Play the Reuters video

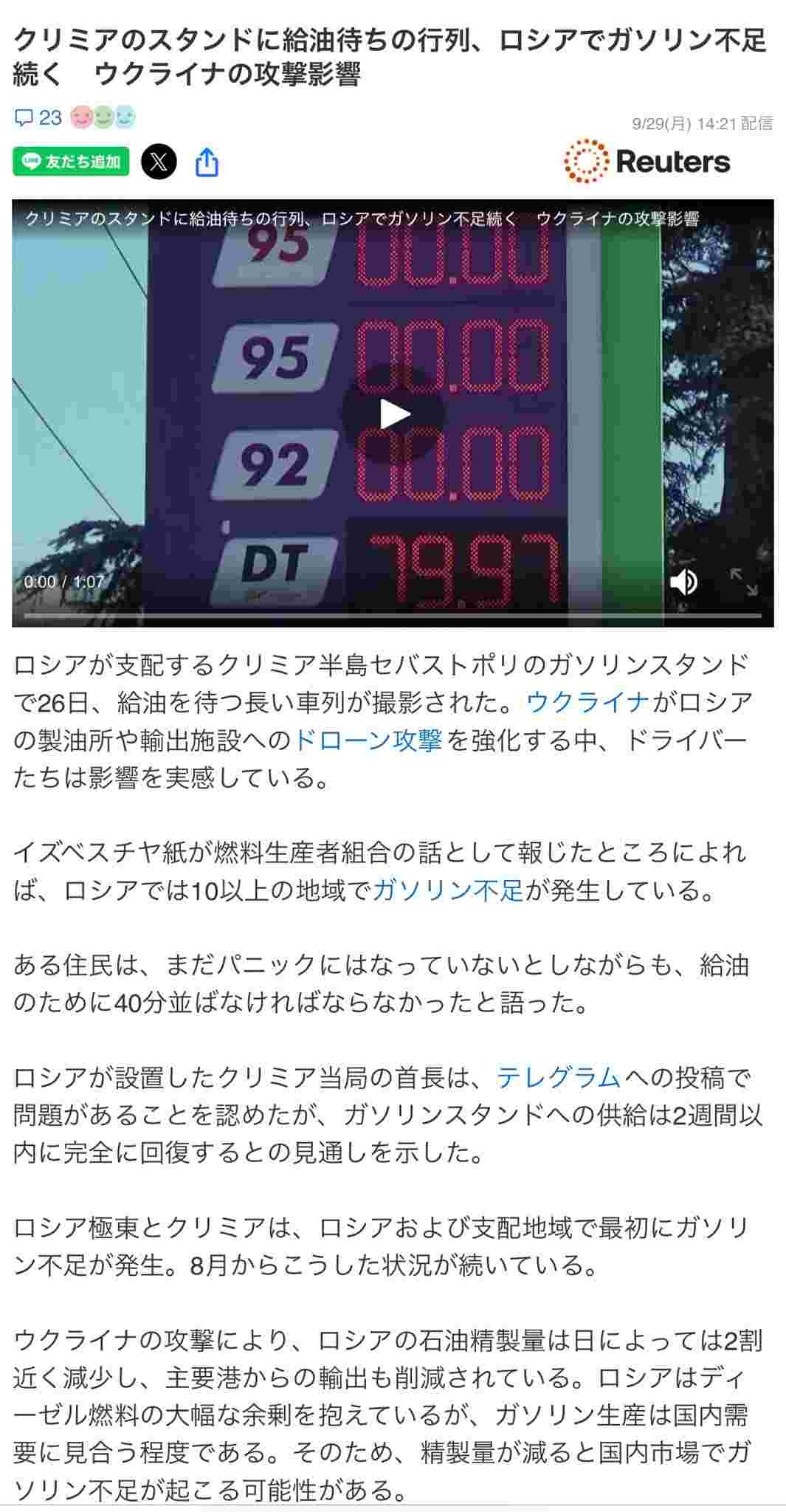point(393,414)
